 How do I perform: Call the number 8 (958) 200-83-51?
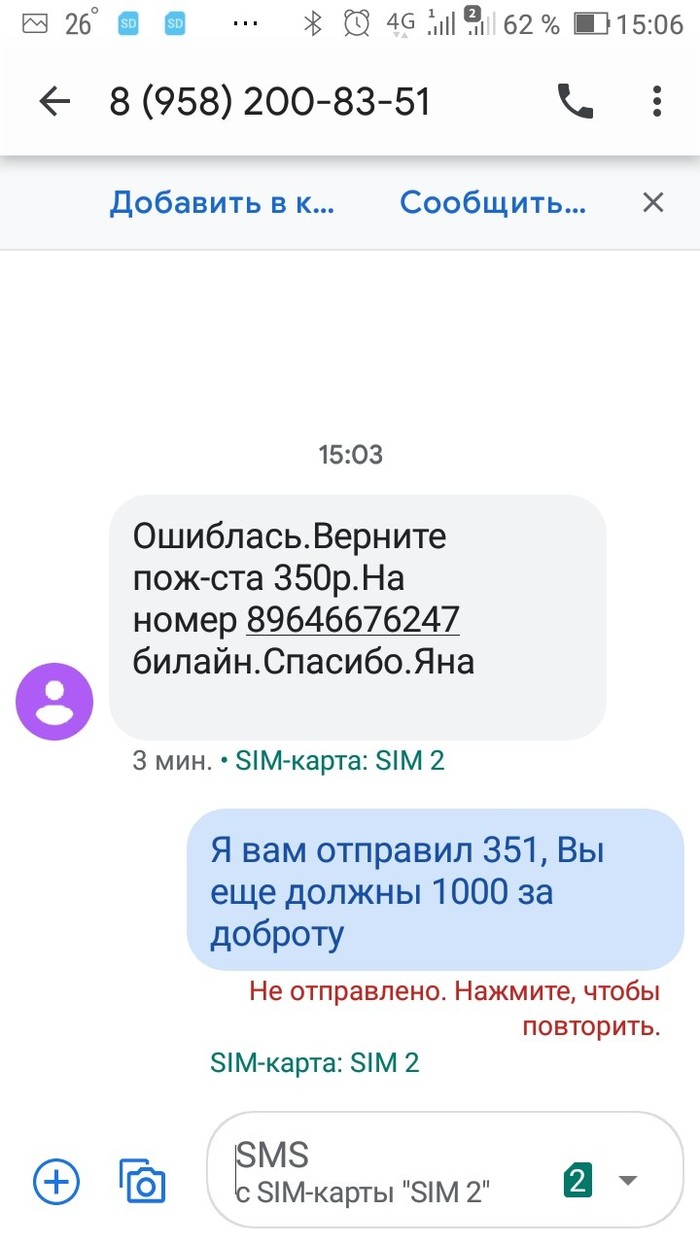pos(575,101)
